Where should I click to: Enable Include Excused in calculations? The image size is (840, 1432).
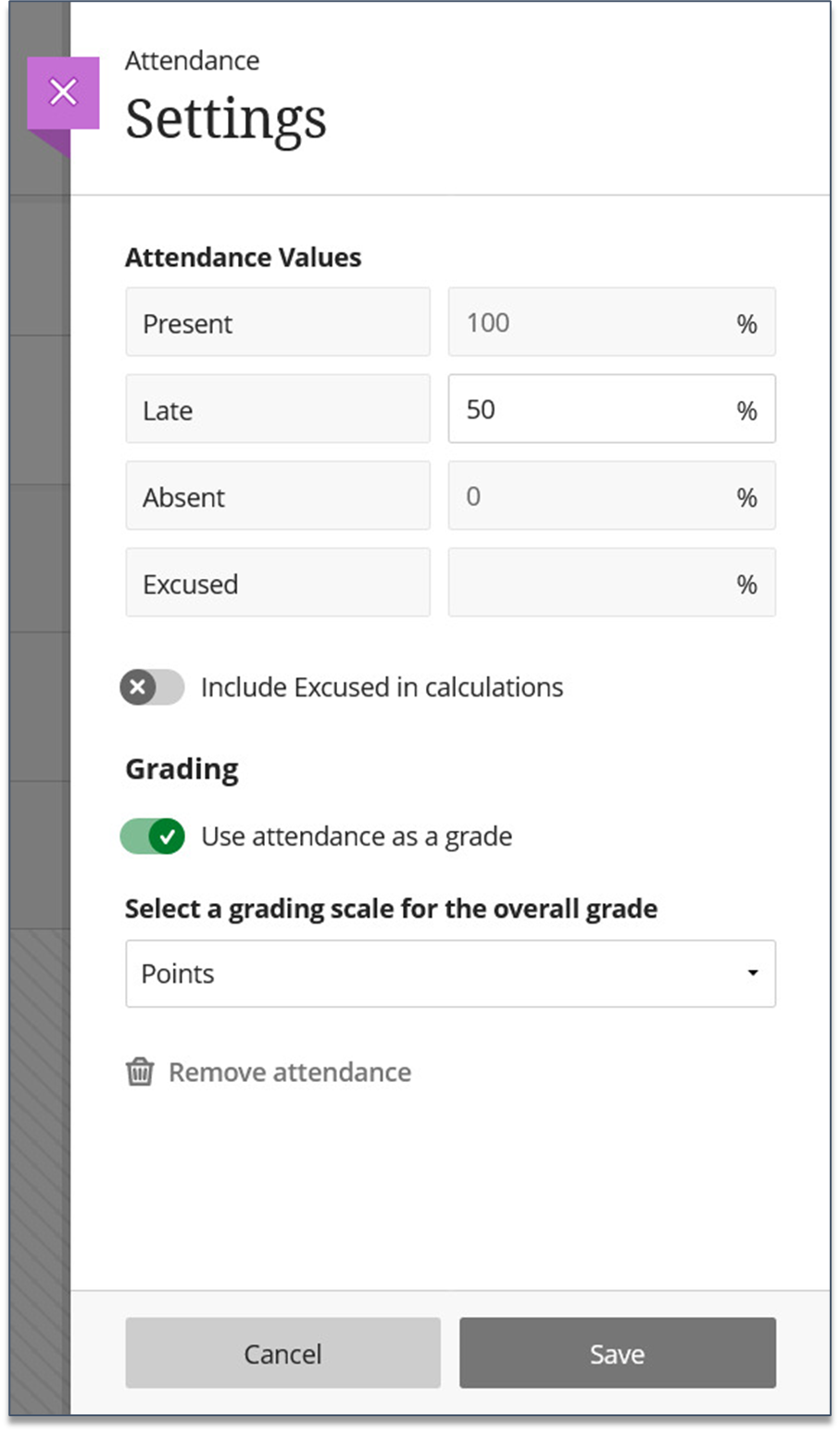tap(152, 687)
